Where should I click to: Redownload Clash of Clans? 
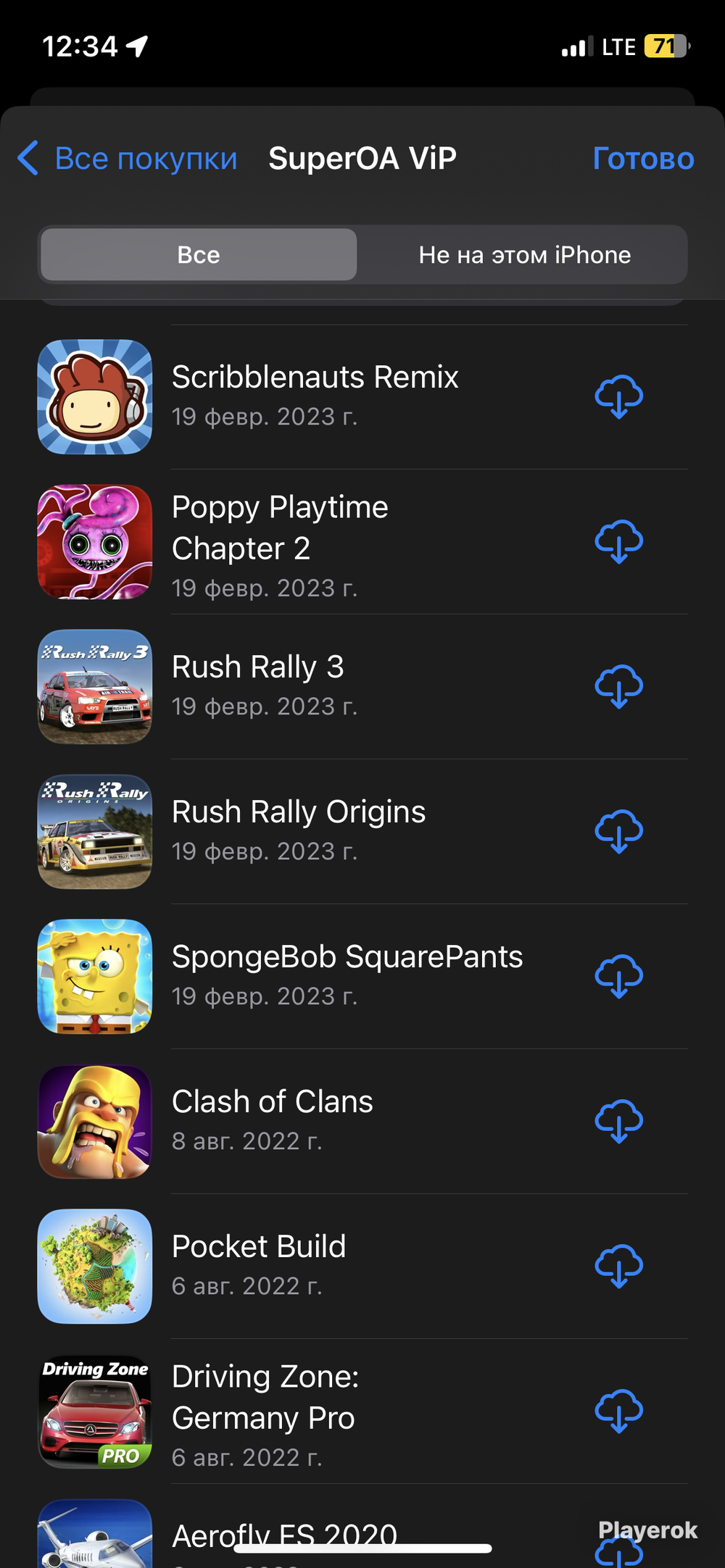(x=618, y=1121)
